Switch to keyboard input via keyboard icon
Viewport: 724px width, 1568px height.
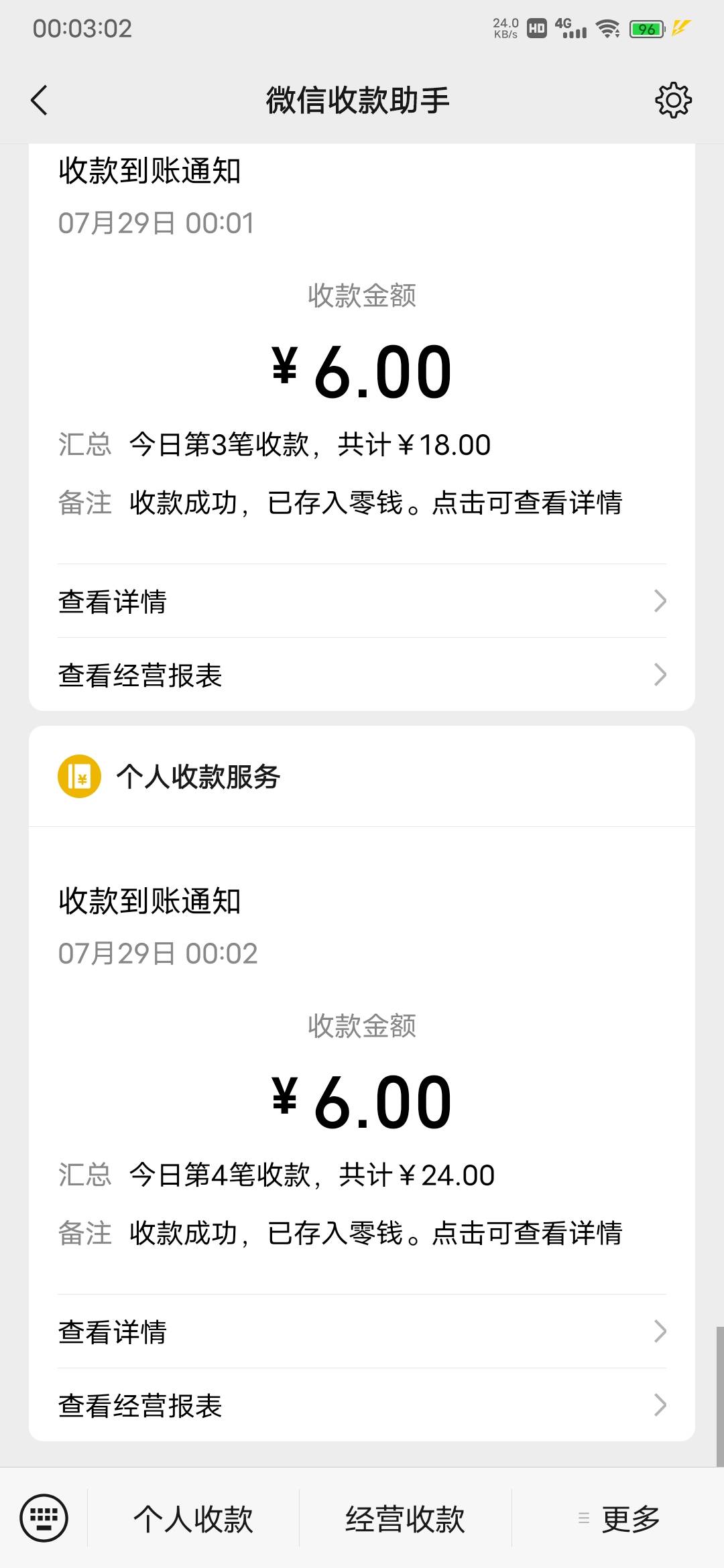point(44,1518)
